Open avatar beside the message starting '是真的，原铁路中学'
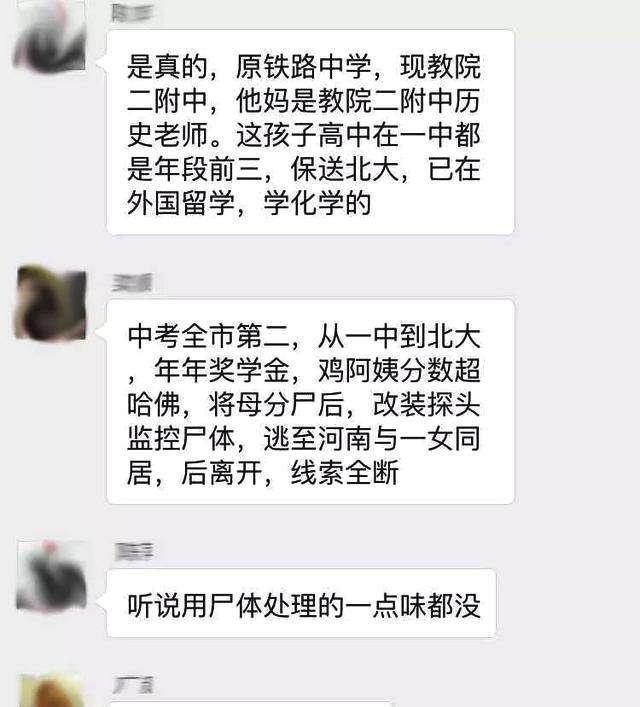Image resolution: width=640 pixels, height=707 pixels. 50,35
